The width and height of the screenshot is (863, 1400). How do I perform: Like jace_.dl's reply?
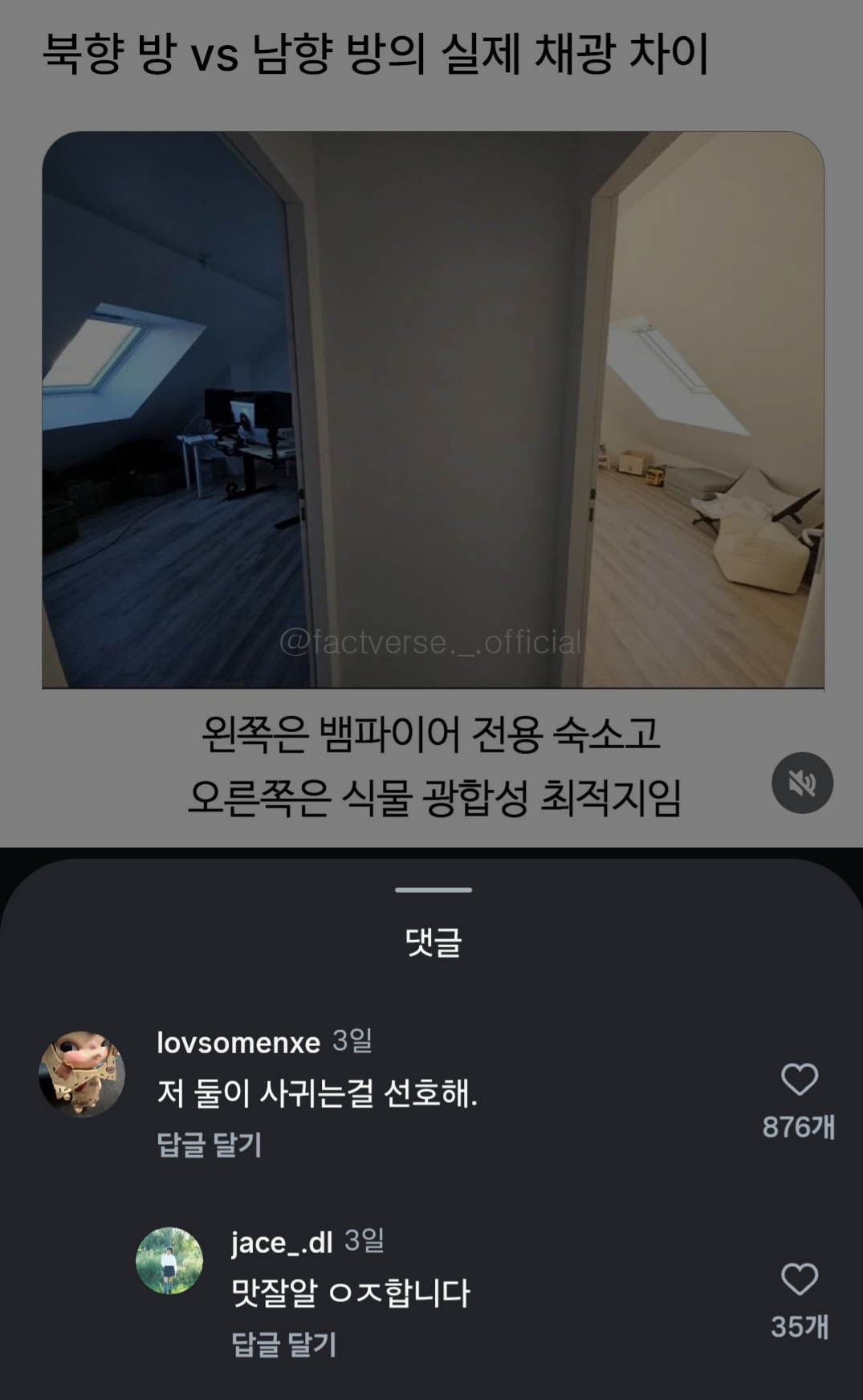point(799,1280)
